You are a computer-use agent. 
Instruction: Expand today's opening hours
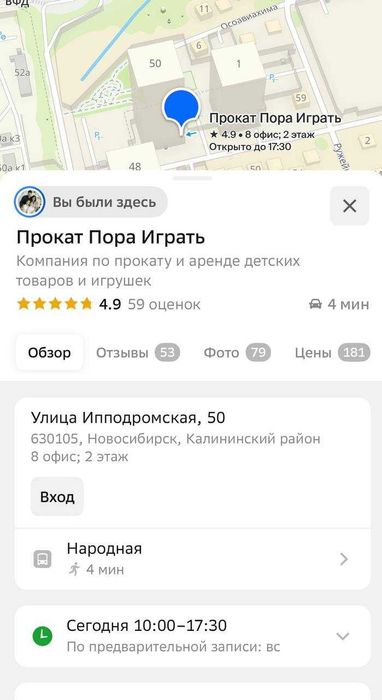[192, 636]
